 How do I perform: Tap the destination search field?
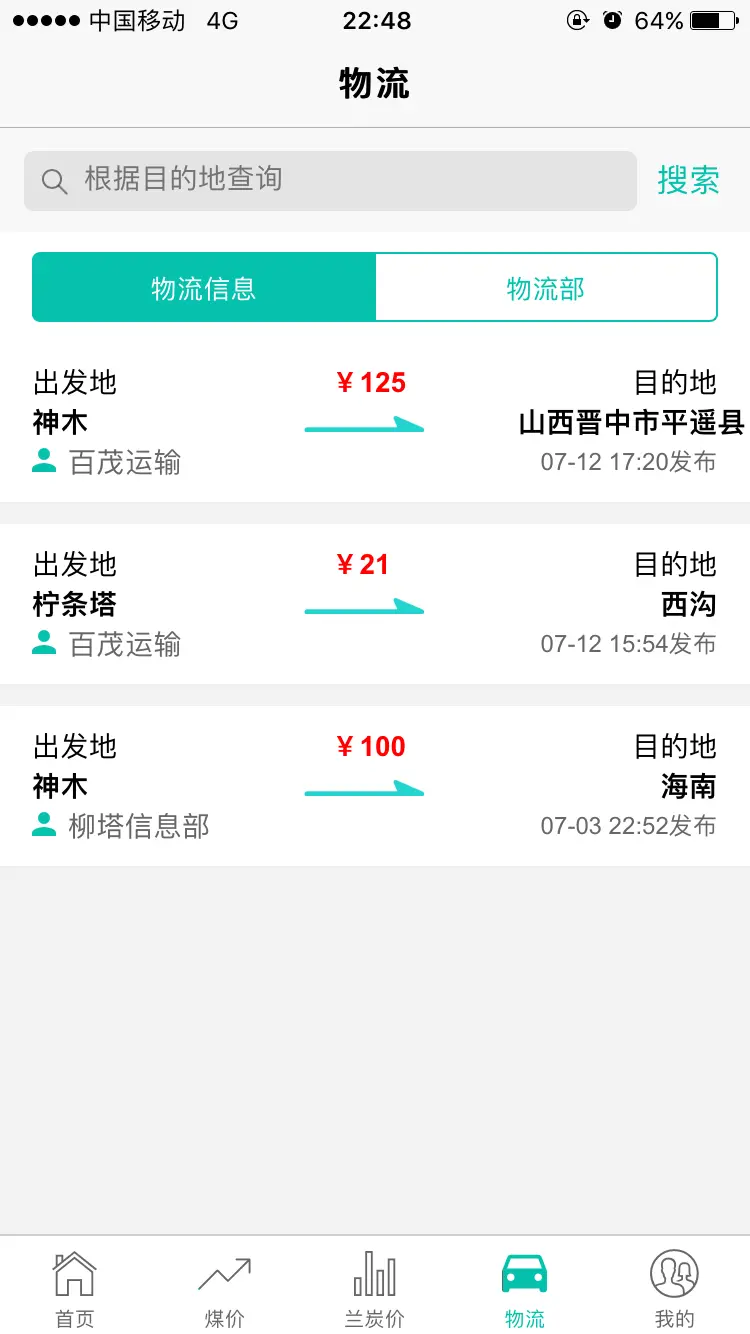(330, 180)
